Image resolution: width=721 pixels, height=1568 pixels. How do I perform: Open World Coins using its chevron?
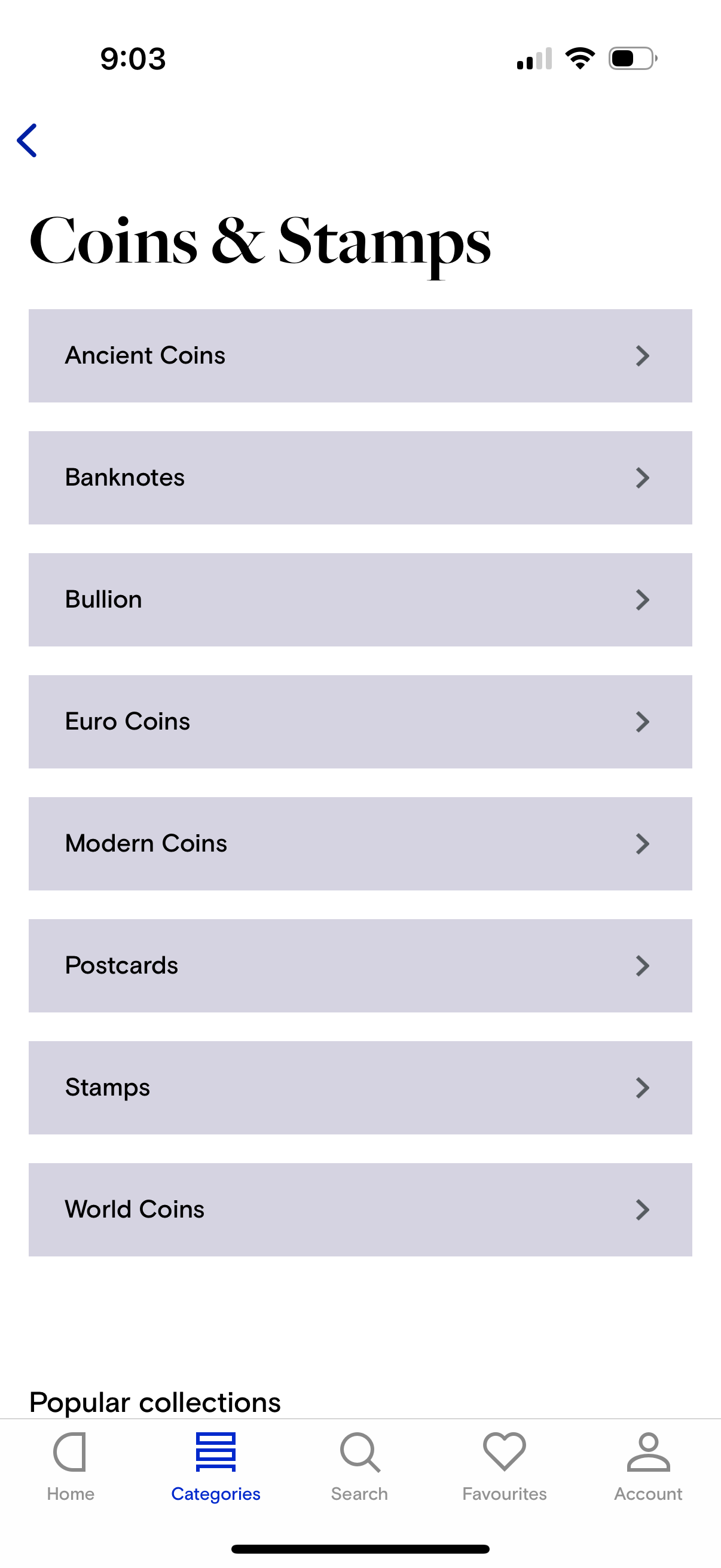[x=643, y=1209]
